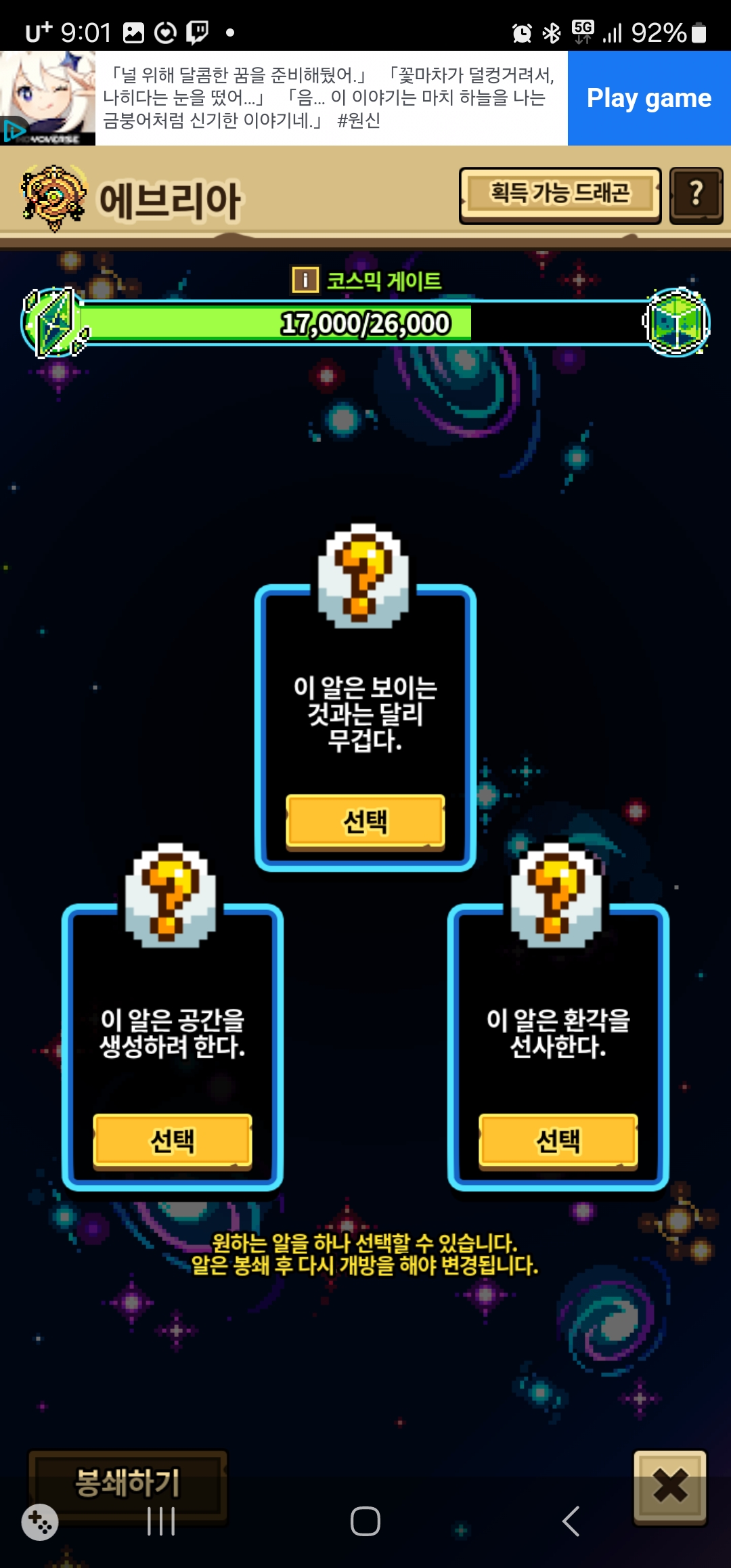Close the screen with the X button
This screenshot has width=731, height=1568.
pos(670,1487)
